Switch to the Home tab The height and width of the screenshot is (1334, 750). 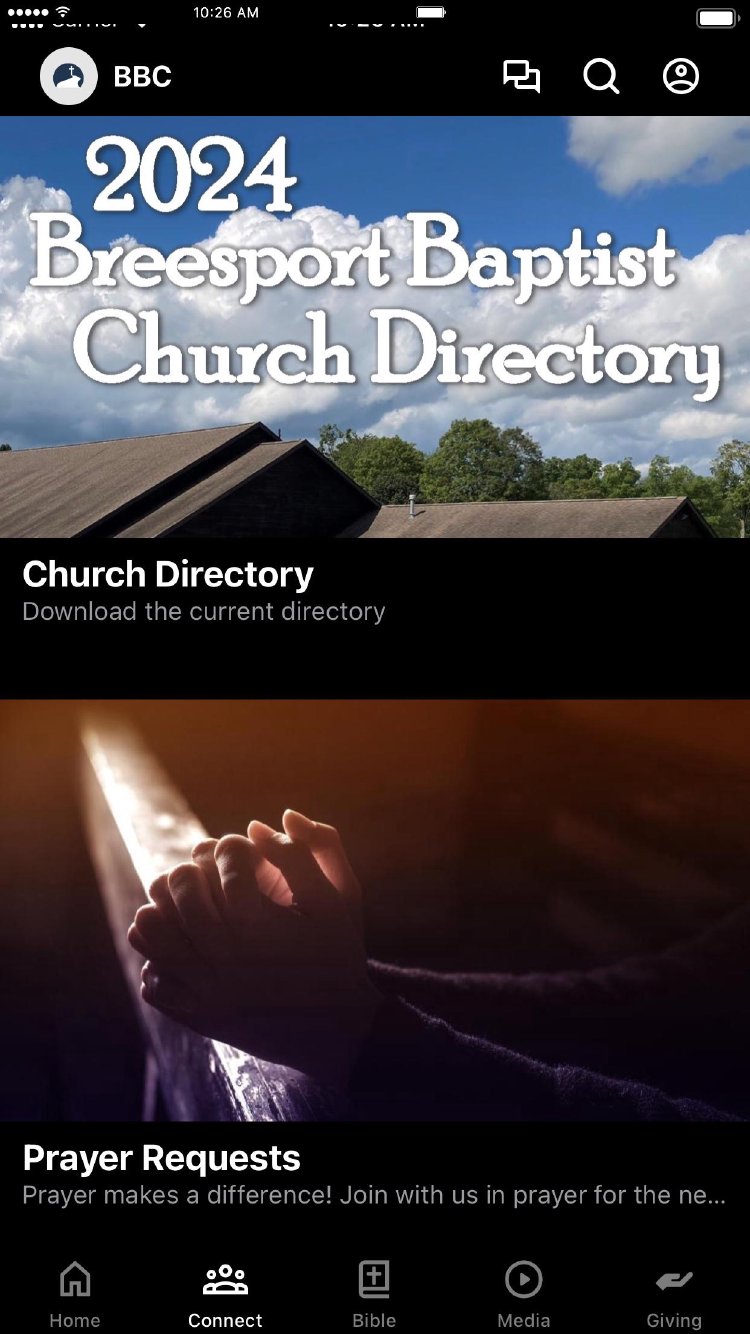point(75,1294)
